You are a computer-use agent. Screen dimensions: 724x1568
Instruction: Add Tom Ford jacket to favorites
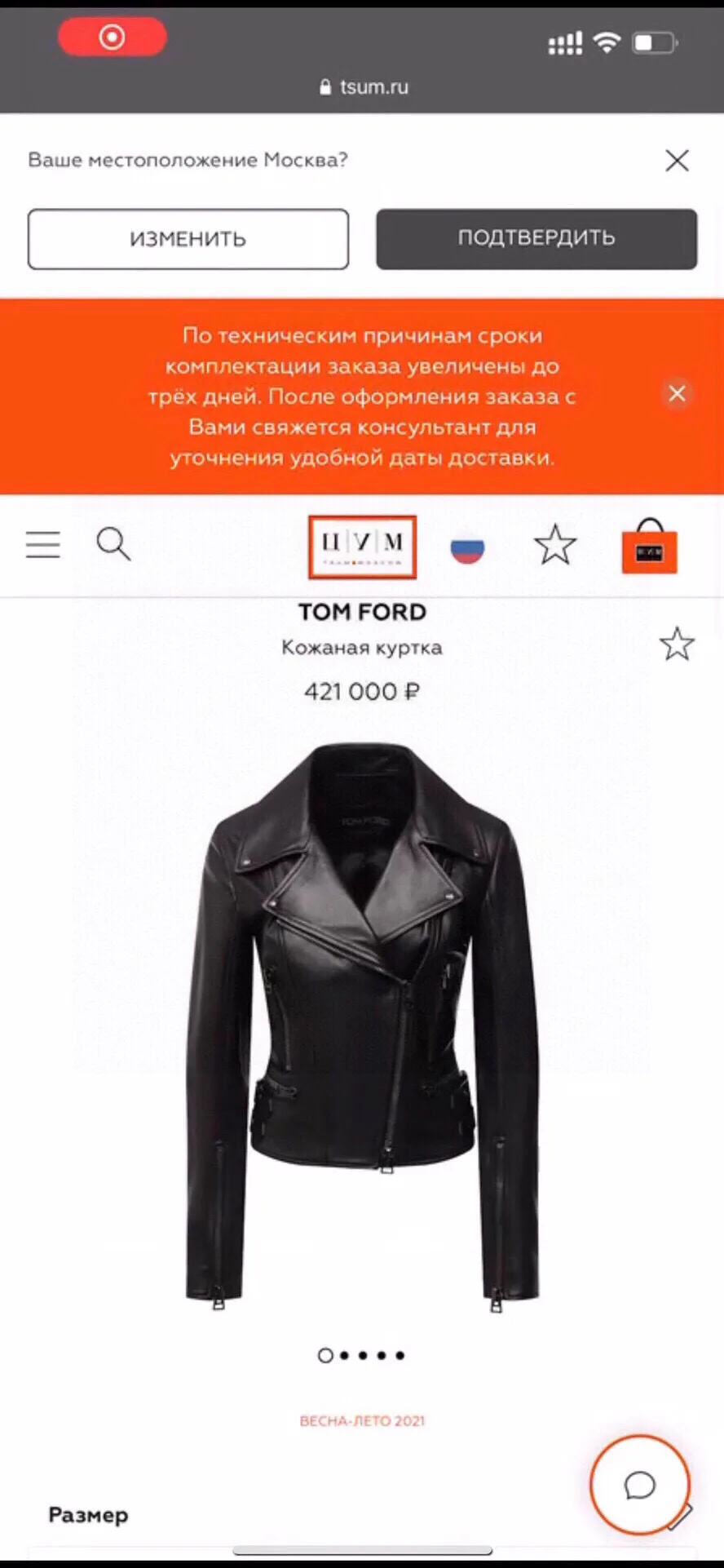(677, 644)
